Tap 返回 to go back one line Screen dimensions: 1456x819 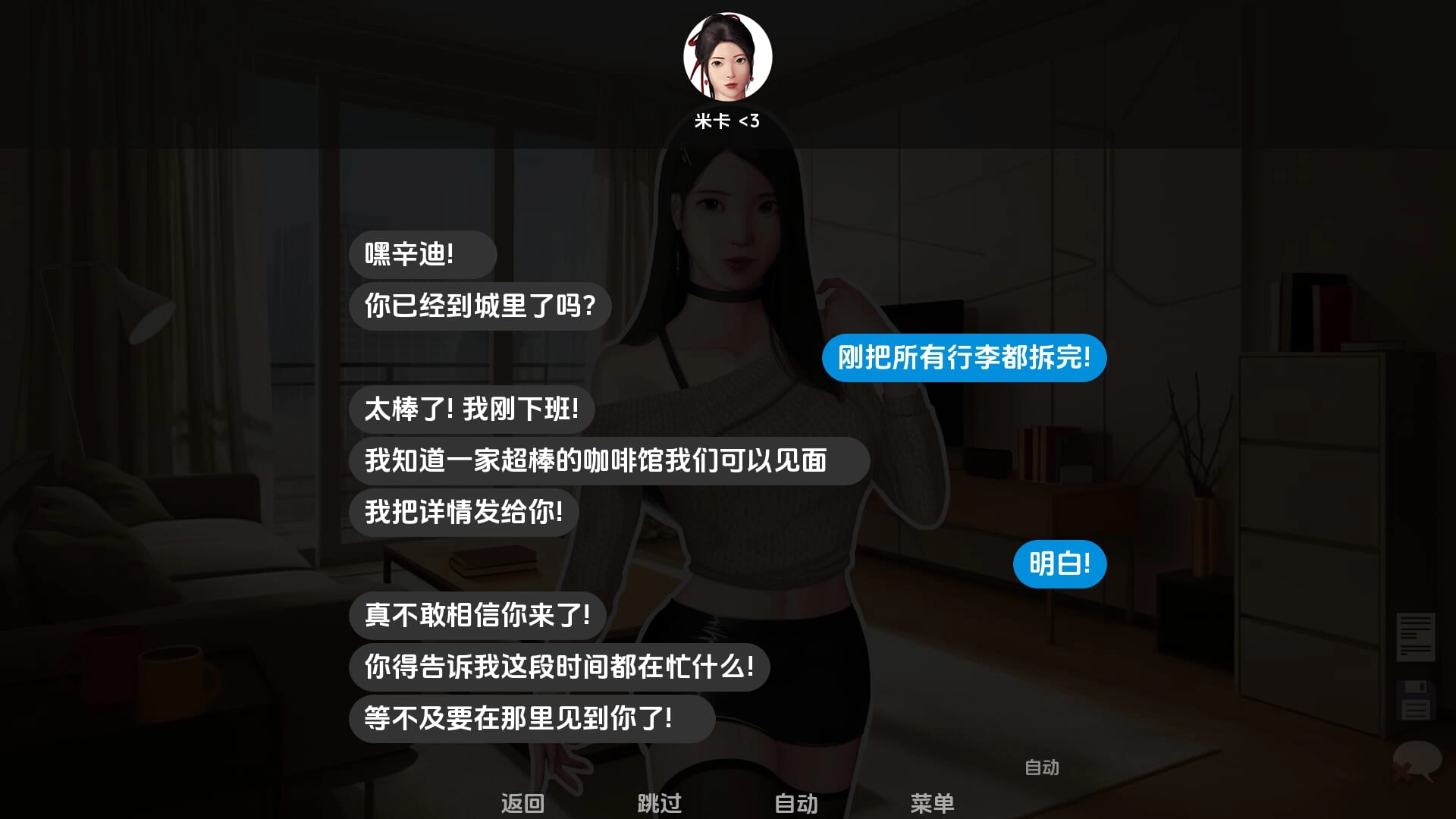(x=522, y=802)
